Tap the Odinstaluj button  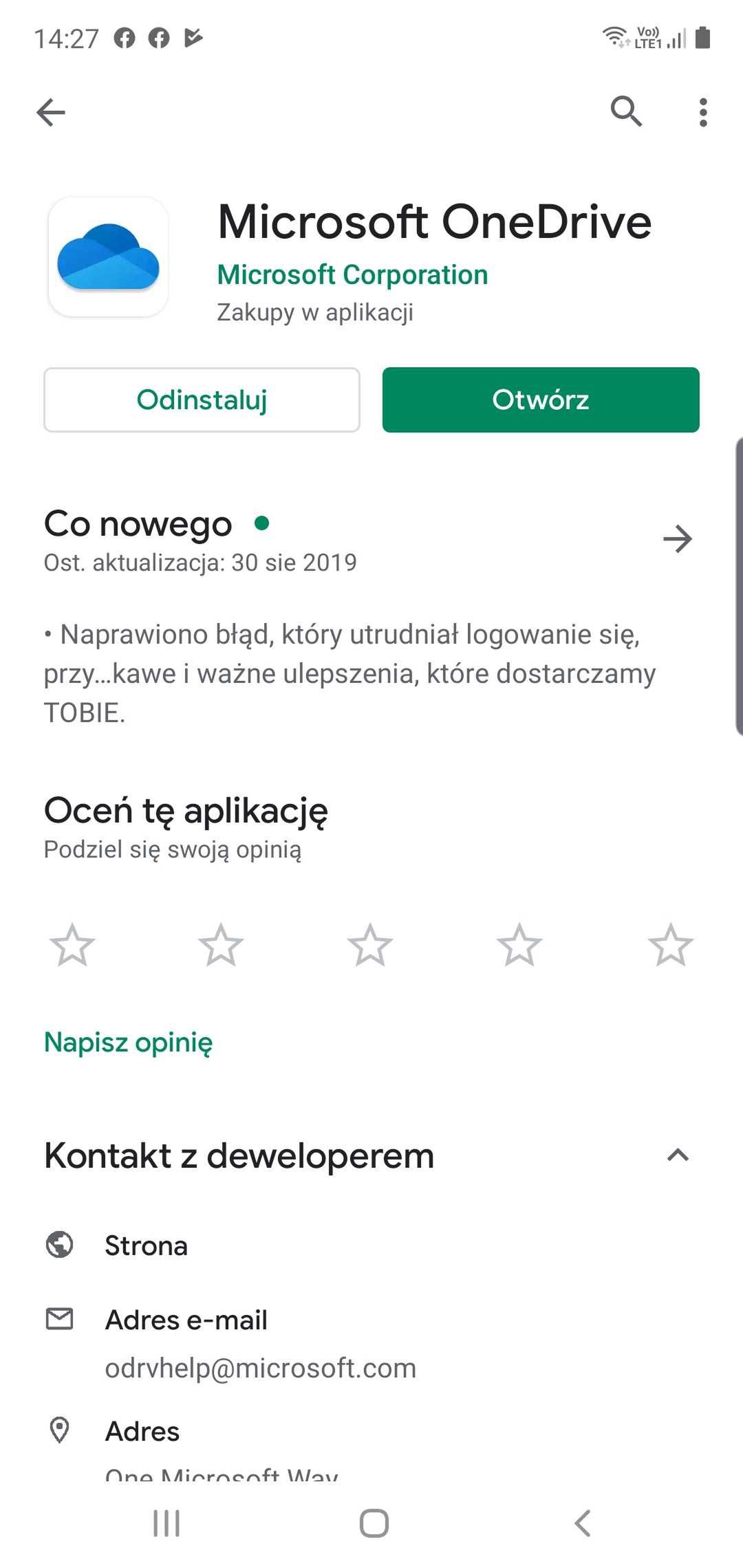tap(202, 400)
